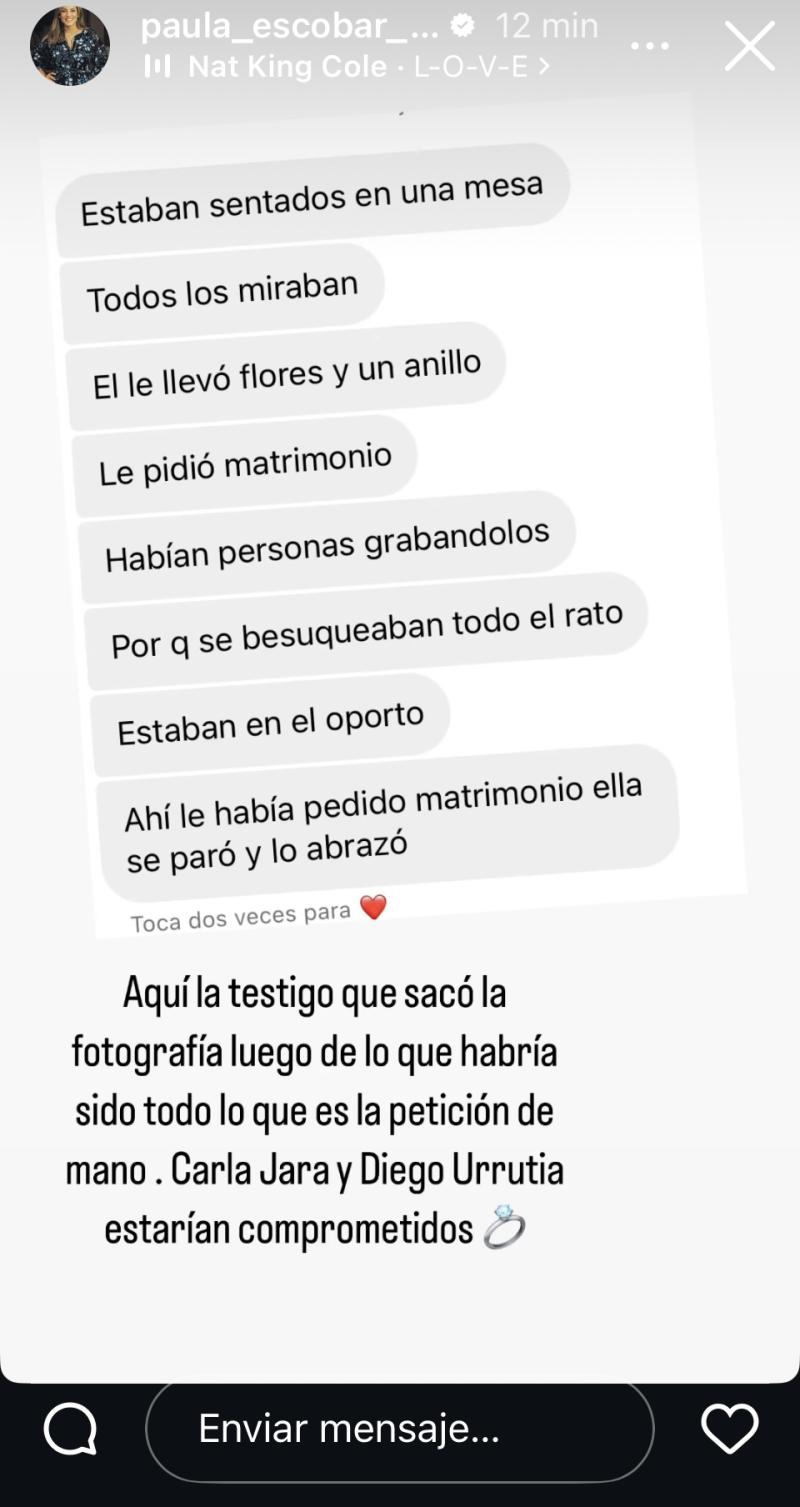This screenshot has width=800, height=1507.
Task: Like the story using the heart icon
Action: (x=731, y=1429)
